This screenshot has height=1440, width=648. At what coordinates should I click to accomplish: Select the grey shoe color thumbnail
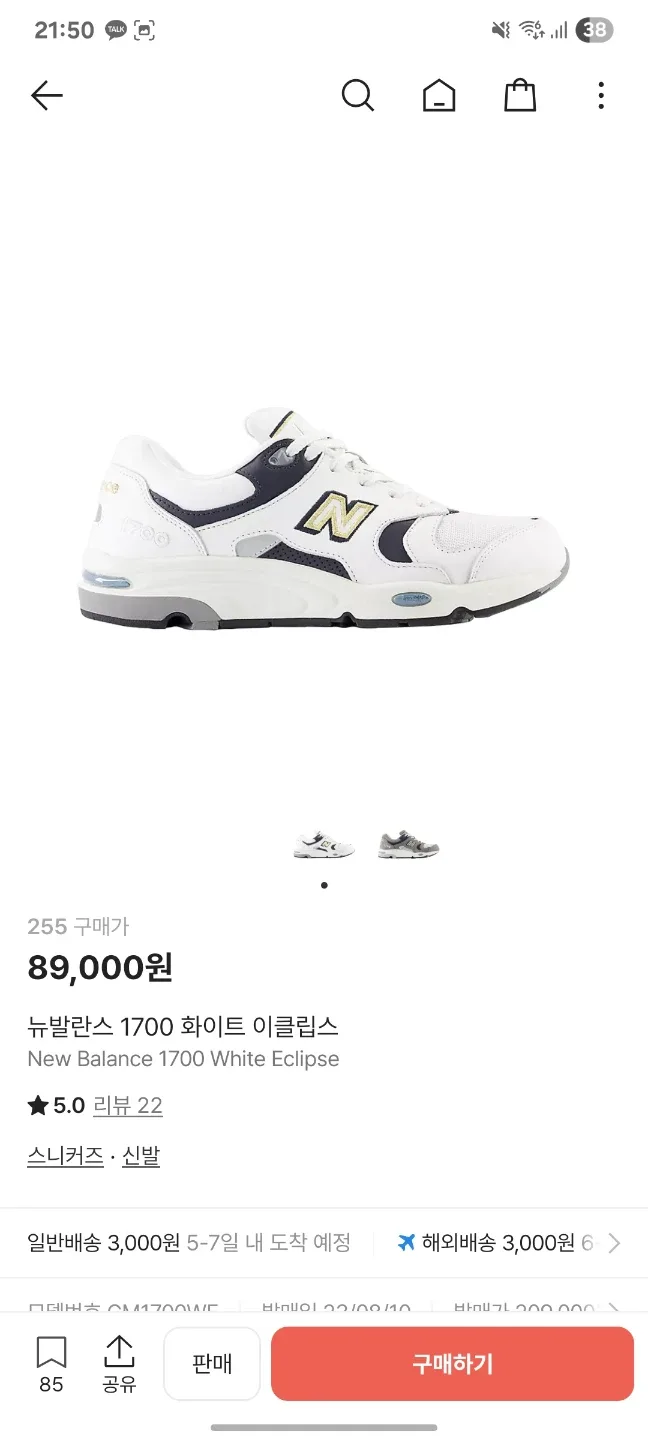(x=408, y=845)
